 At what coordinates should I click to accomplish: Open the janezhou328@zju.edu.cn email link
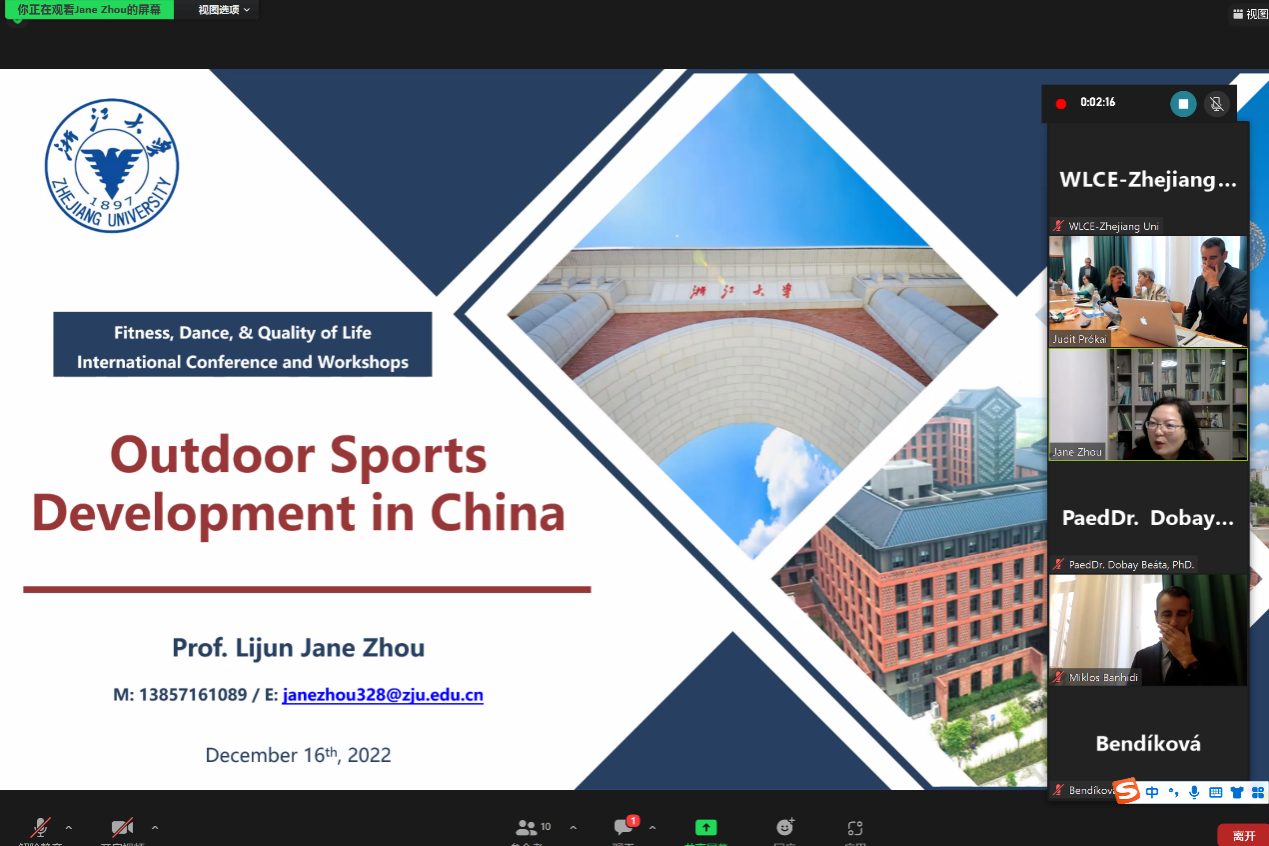click(x=383, y=695)
